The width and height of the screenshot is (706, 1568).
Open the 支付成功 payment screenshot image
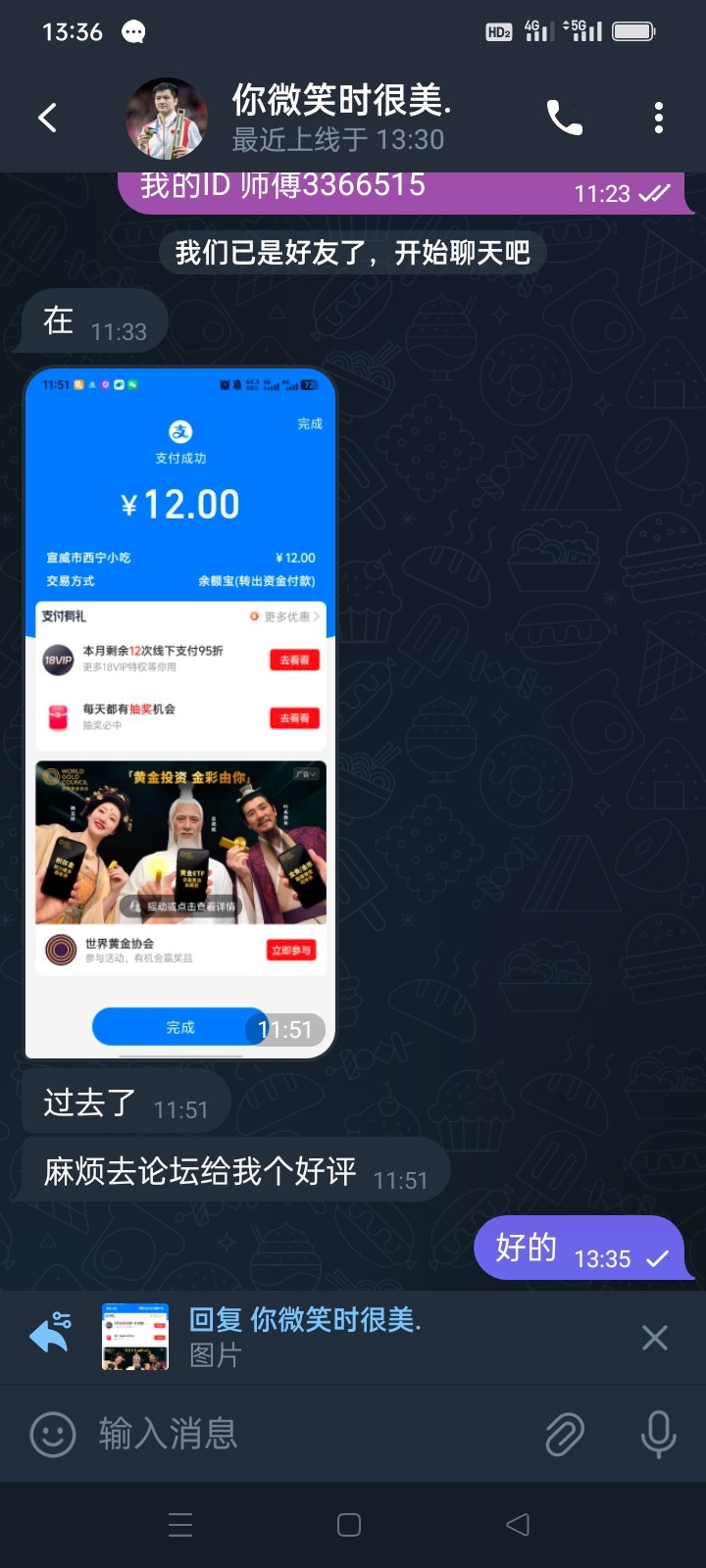coord(180,712)
